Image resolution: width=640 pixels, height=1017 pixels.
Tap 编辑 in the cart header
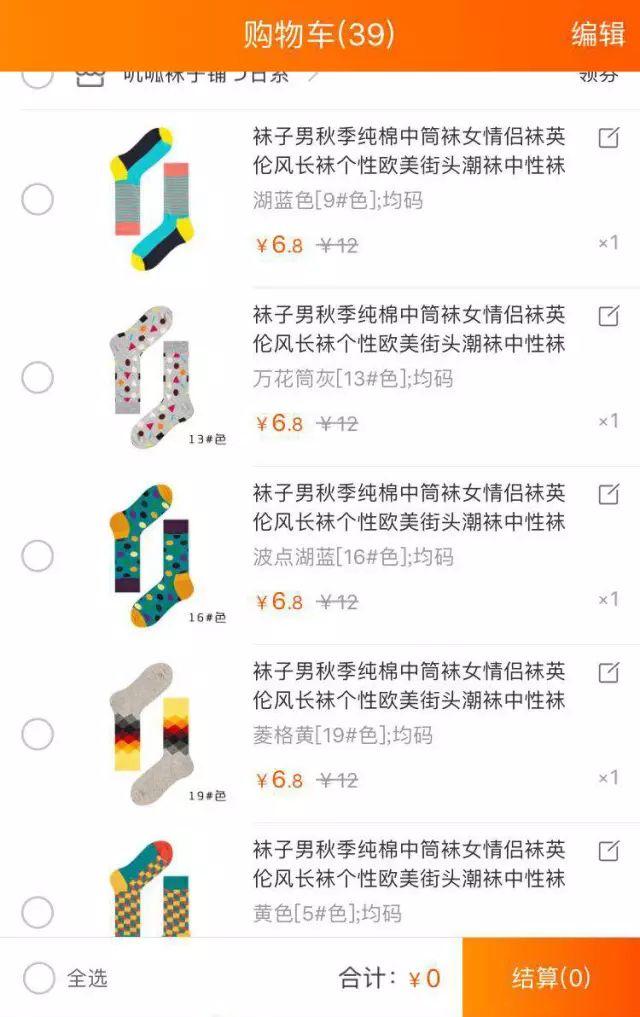click(598, 34)
